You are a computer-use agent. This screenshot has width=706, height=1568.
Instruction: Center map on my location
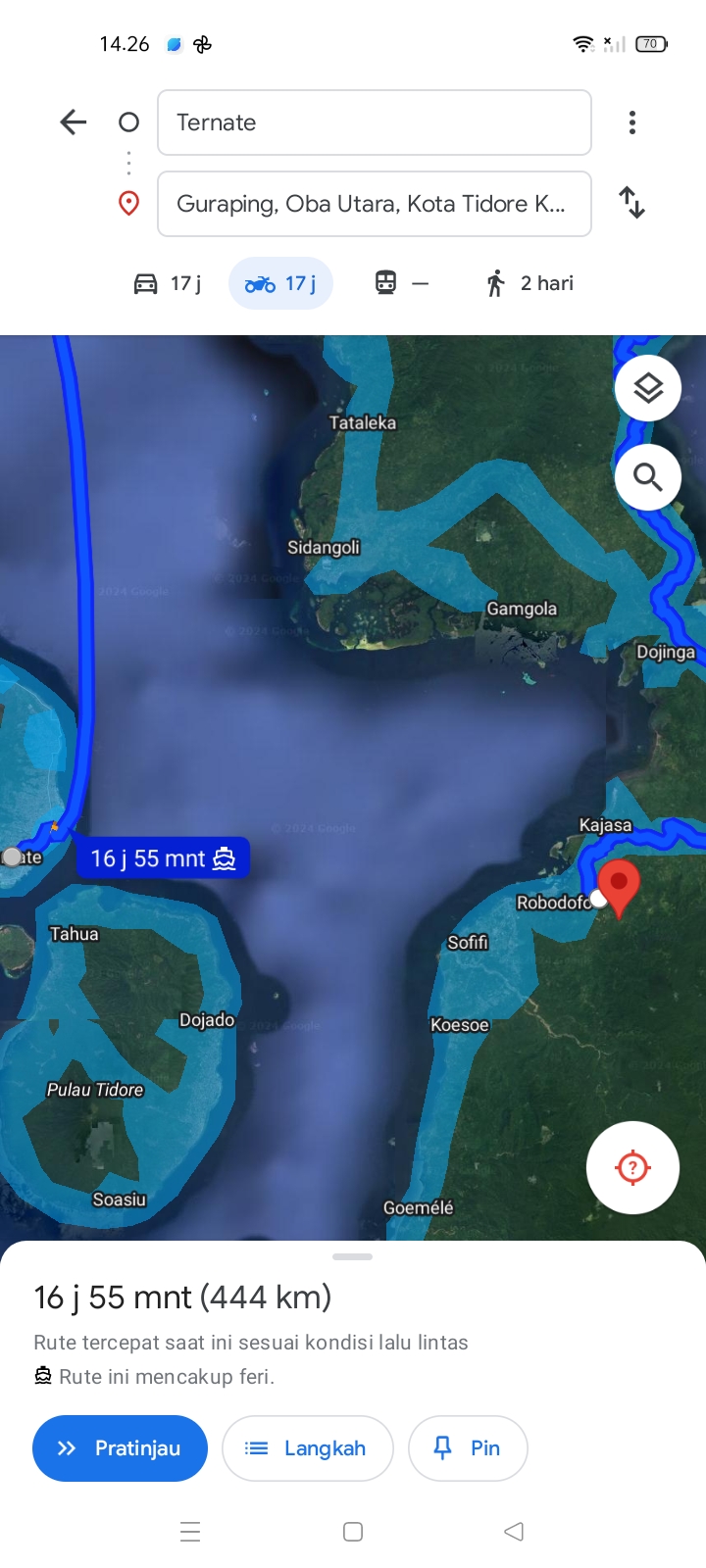[x=632, y=1167]
